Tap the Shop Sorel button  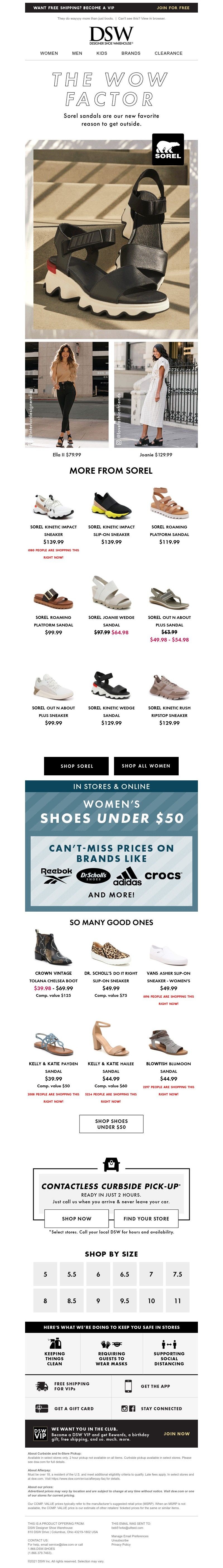(77, 766)
